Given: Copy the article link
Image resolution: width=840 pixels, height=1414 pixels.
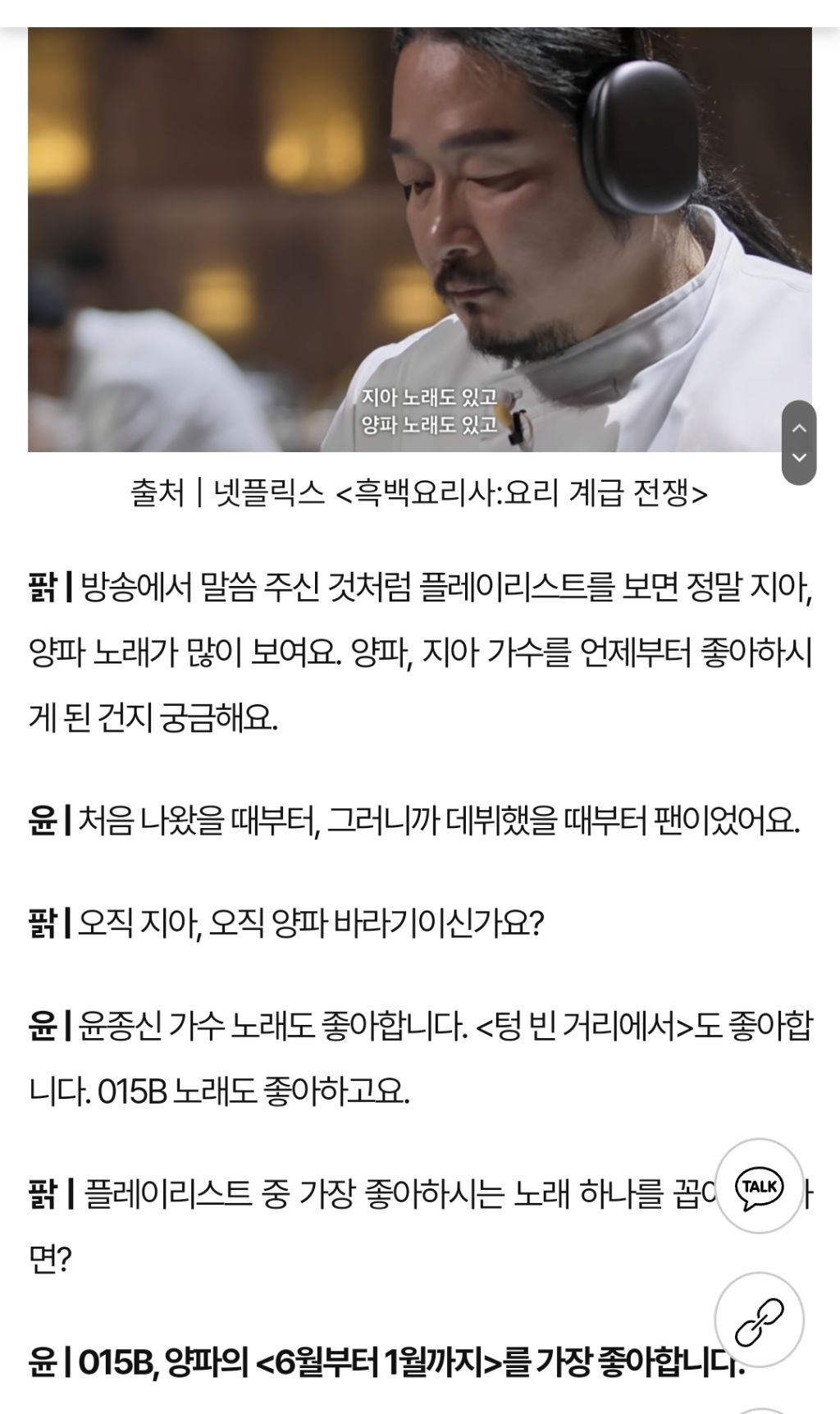Looking at the screenshot, I should tap(759, 1320).
